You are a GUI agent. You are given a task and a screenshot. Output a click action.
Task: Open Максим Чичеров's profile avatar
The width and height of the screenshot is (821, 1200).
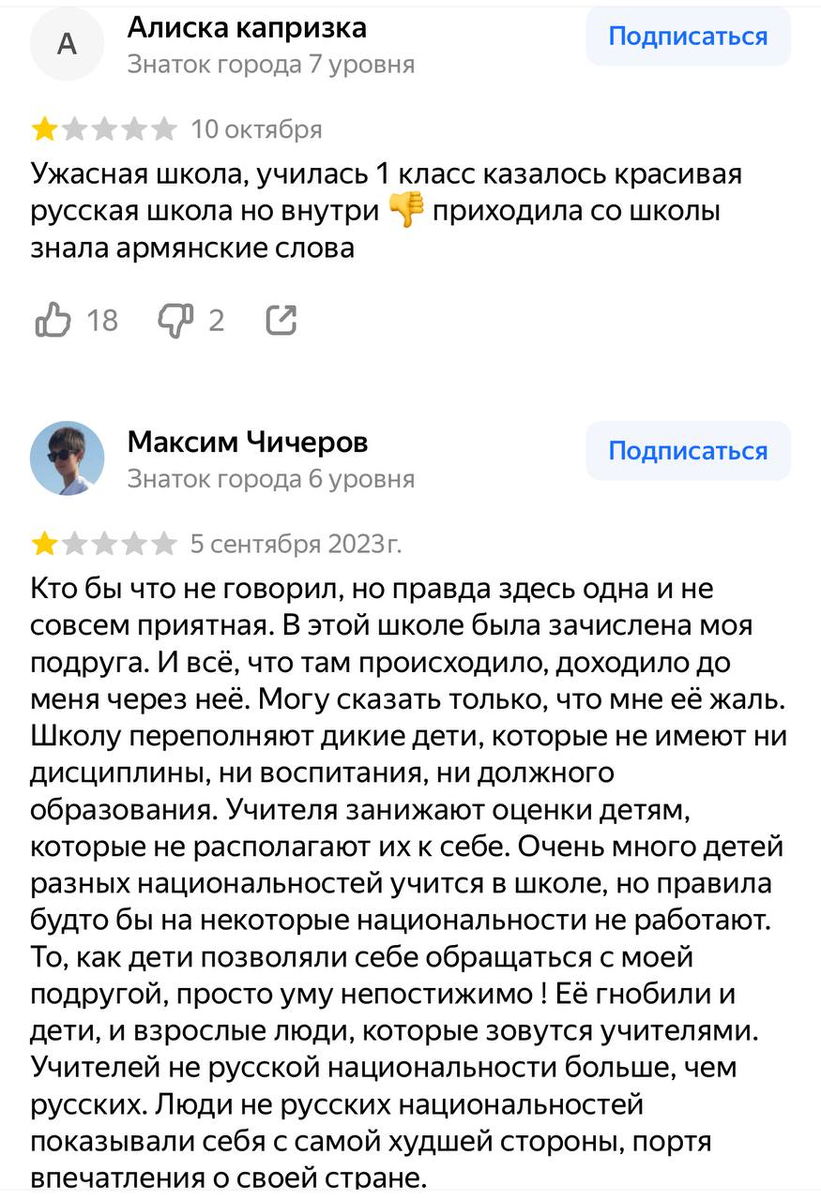pos(68,458)
